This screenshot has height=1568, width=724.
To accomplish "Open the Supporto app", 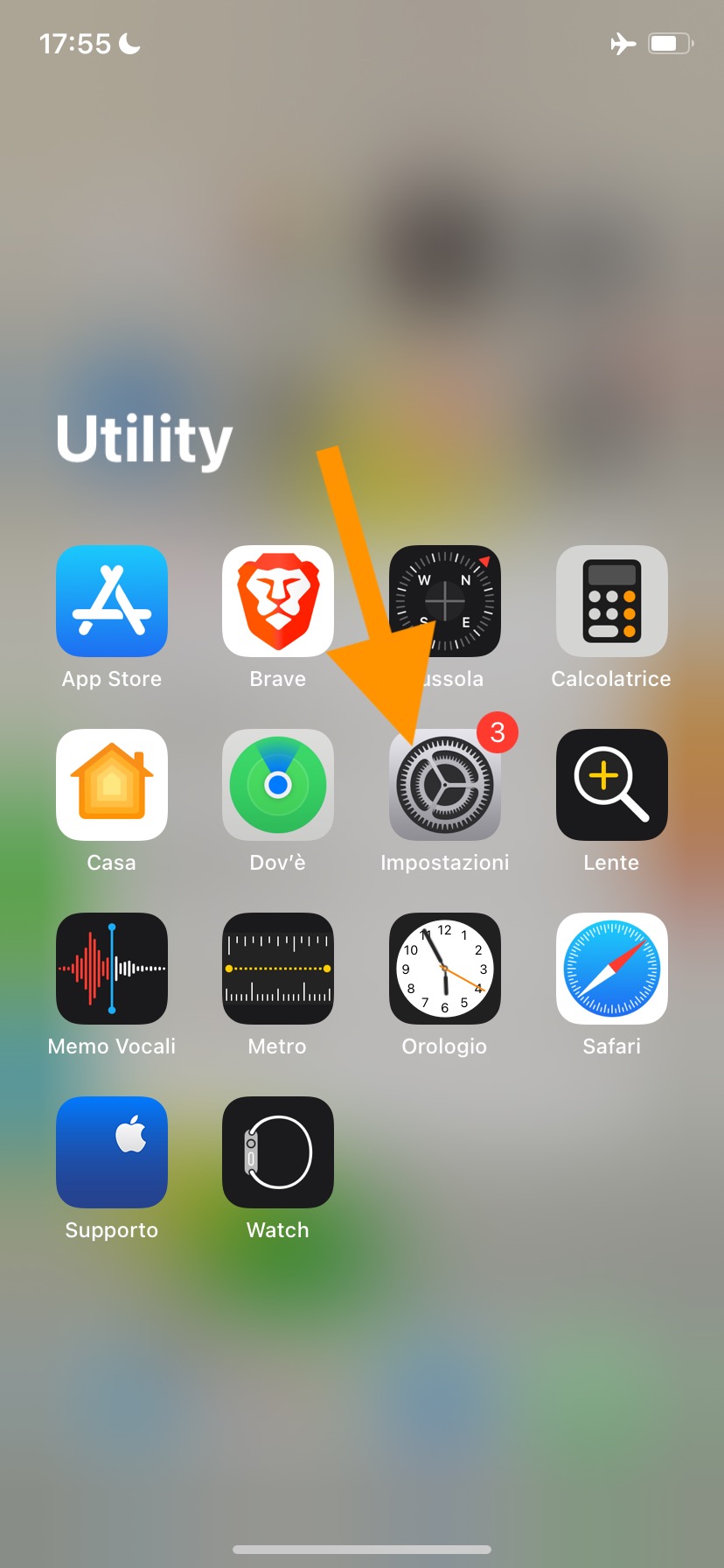I will pyautogui.click(x=112, y=1152).
